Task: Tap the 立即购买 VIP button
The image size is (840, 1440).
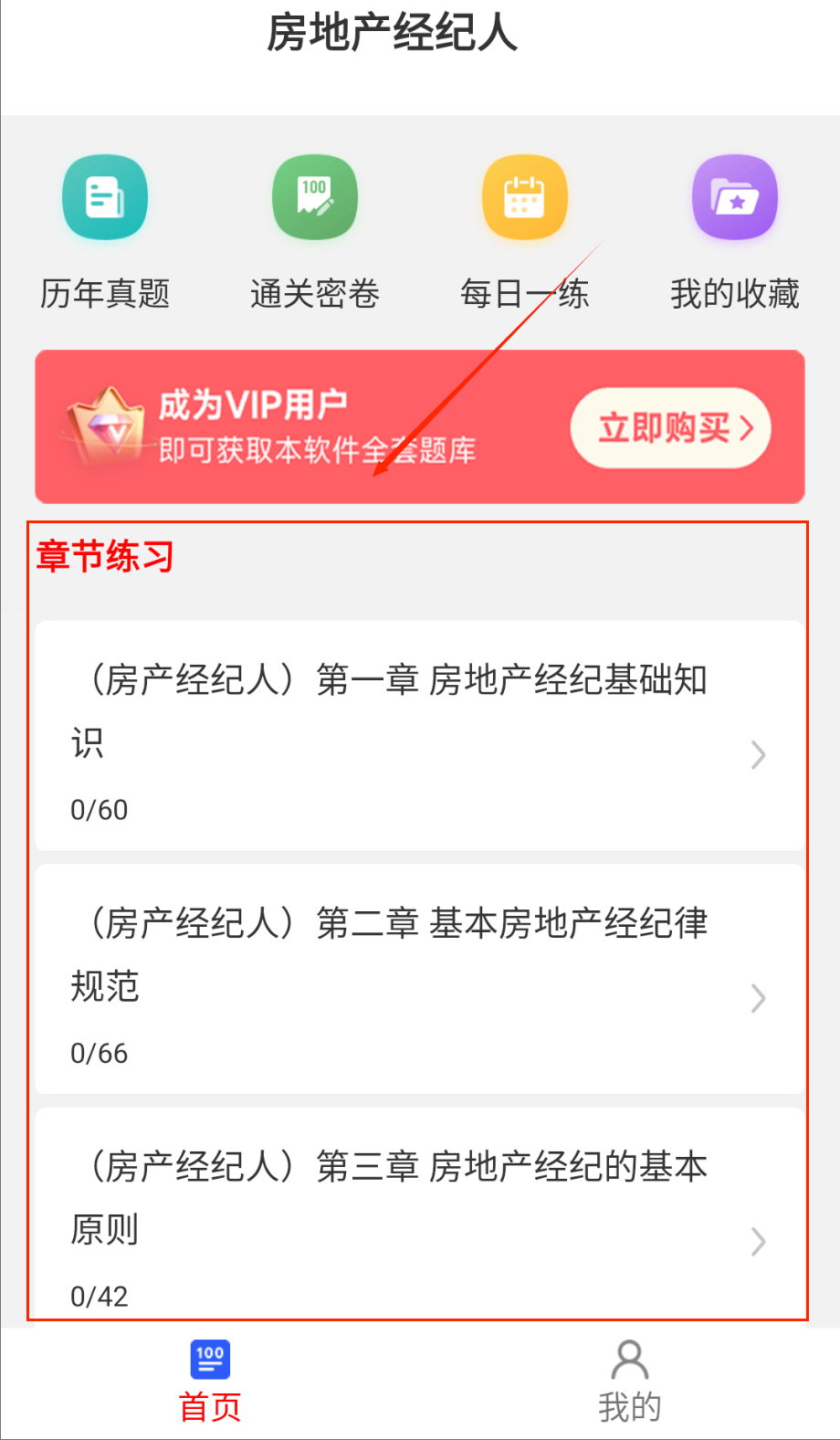Action: coord(671,427)
